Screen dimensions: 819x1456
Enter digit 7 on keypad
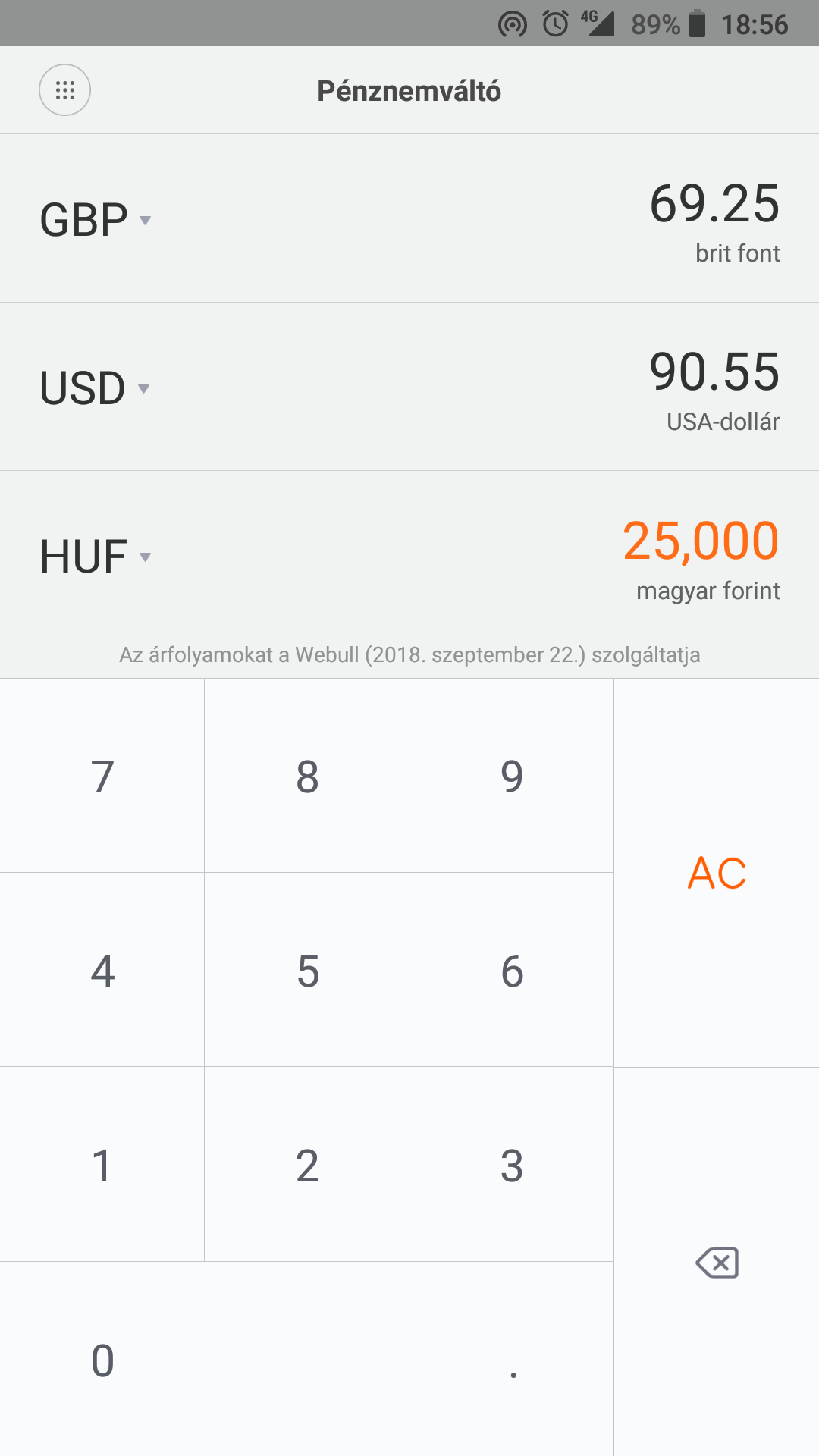click(102, 777)
